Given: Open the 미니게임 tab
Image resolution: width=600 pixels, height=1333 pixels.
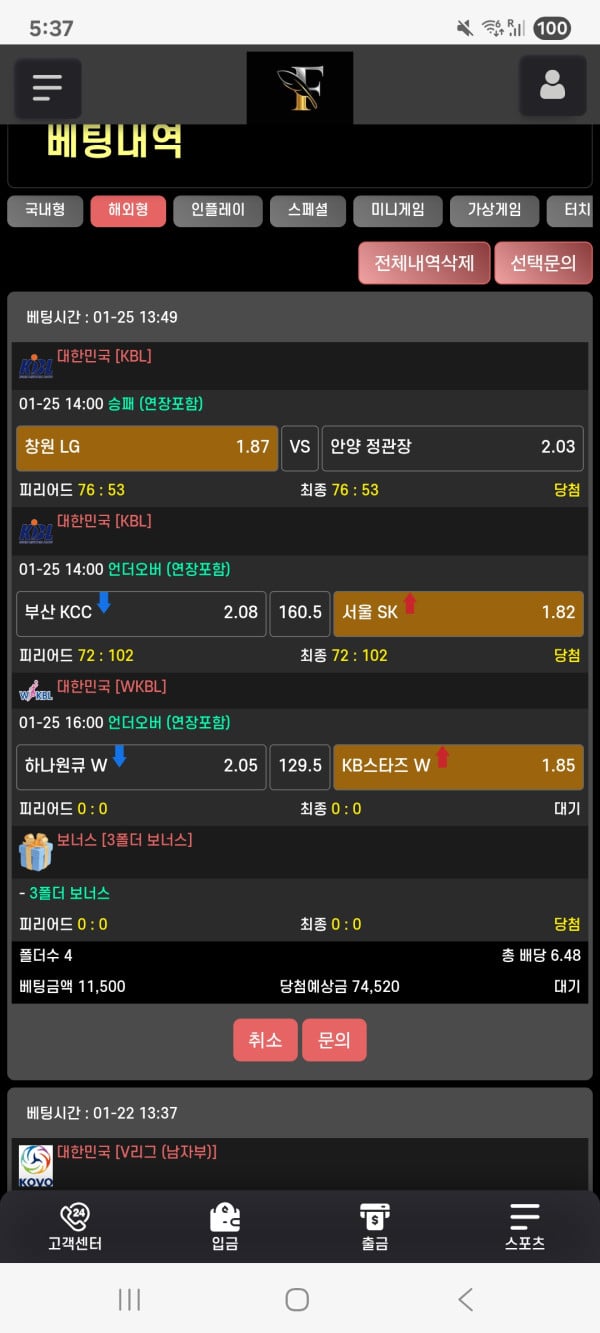Looking at the screenshot, I should click(x=398, y=210).
